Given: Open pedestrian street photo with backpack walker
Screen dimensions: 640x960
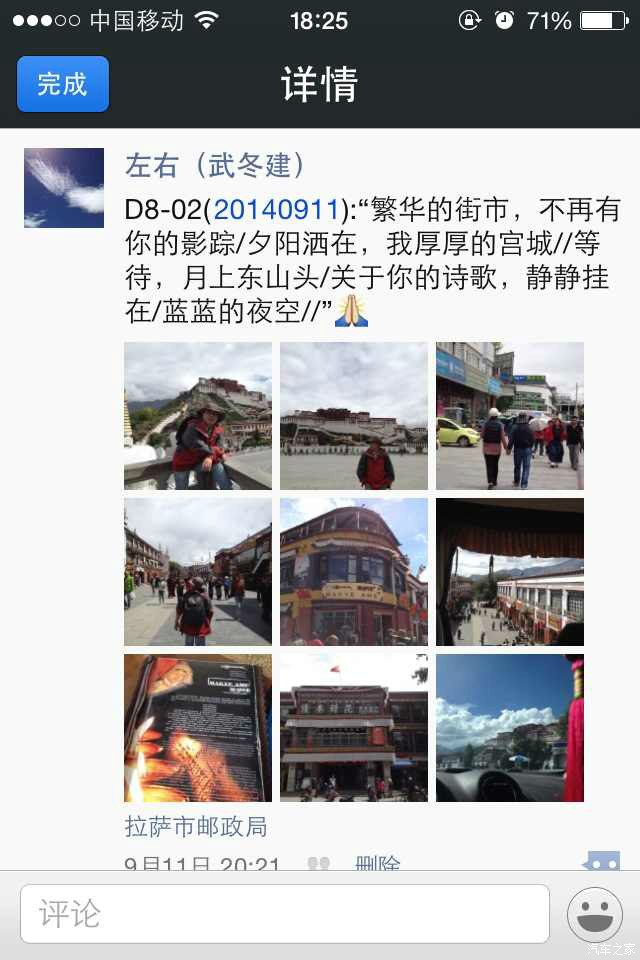Looking at the screenshot, I should 198,572.
